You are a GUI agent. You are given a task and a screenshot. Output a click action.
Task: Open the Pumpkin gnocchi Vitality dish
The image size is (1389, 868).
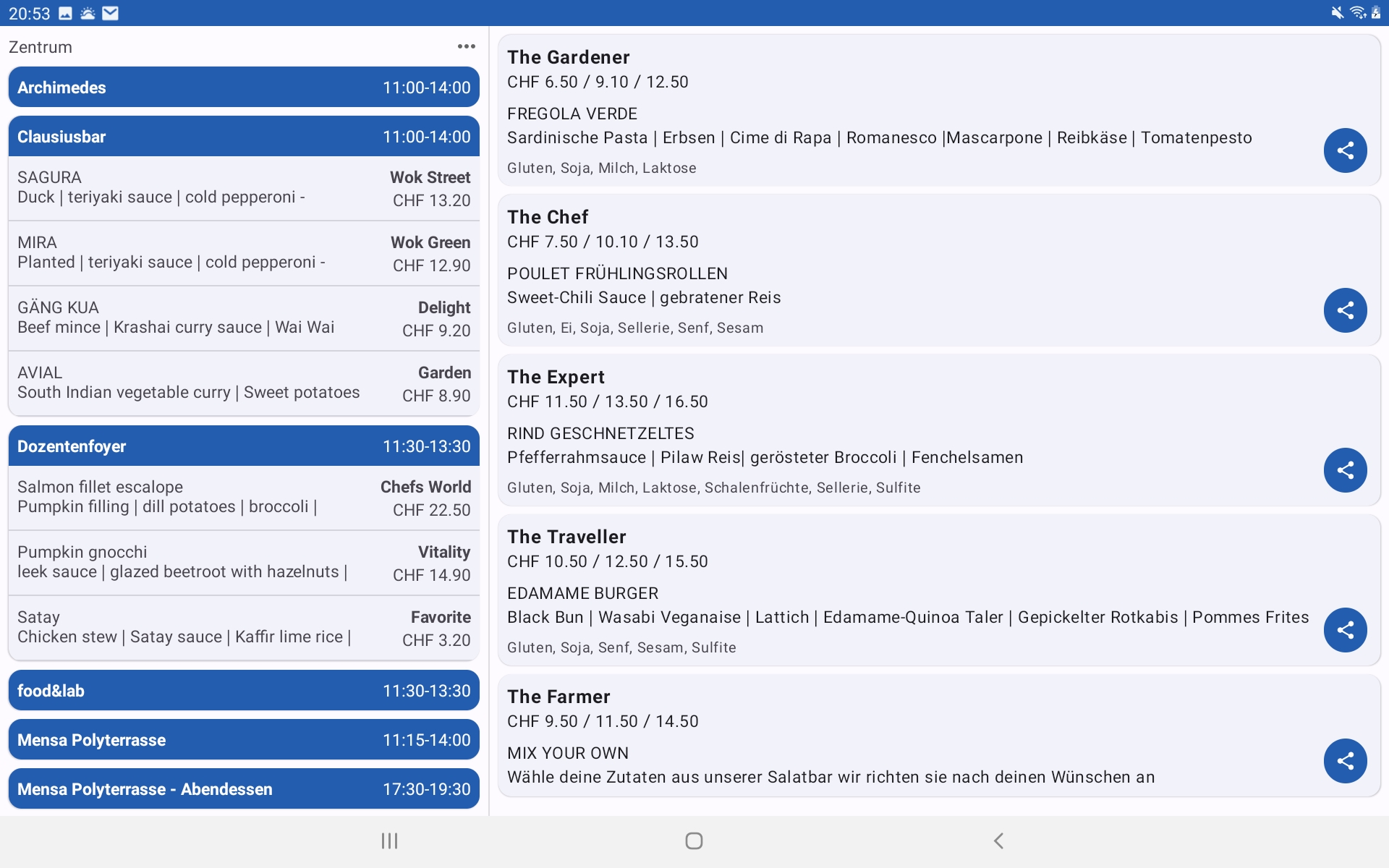point(244,563)
